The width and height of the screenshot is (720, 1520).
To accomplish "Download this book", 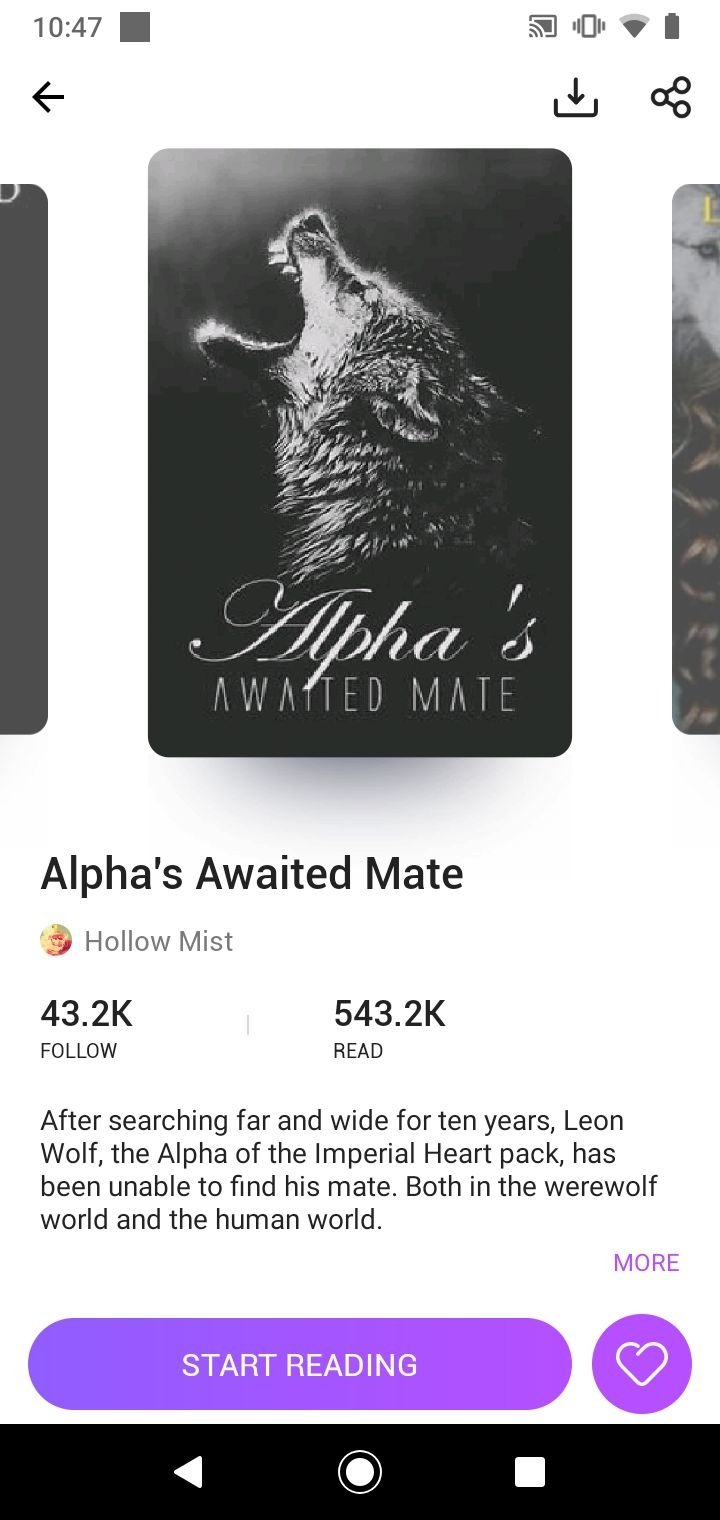I will [575, 97].
